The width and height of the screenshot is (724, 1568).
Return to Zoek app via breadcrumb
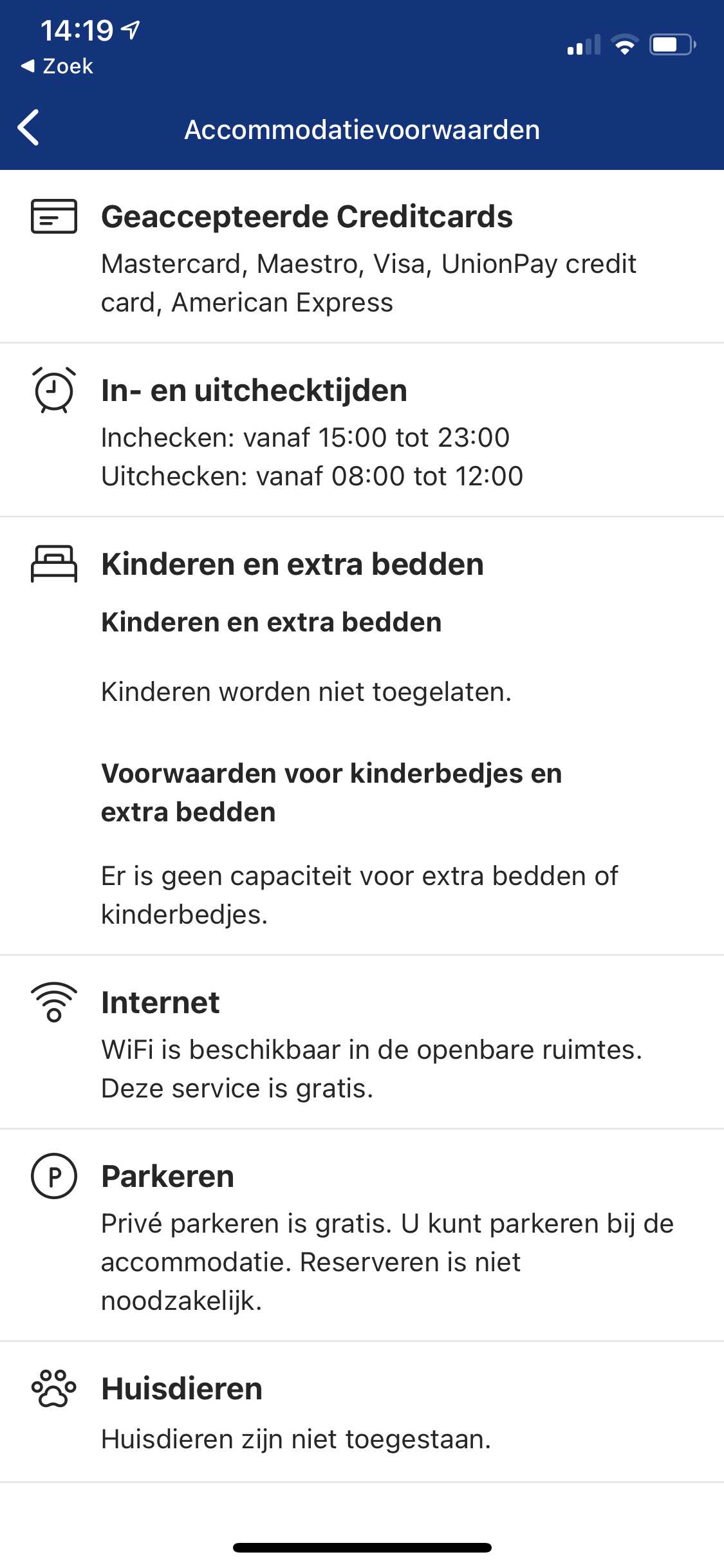tap(57, 66)
